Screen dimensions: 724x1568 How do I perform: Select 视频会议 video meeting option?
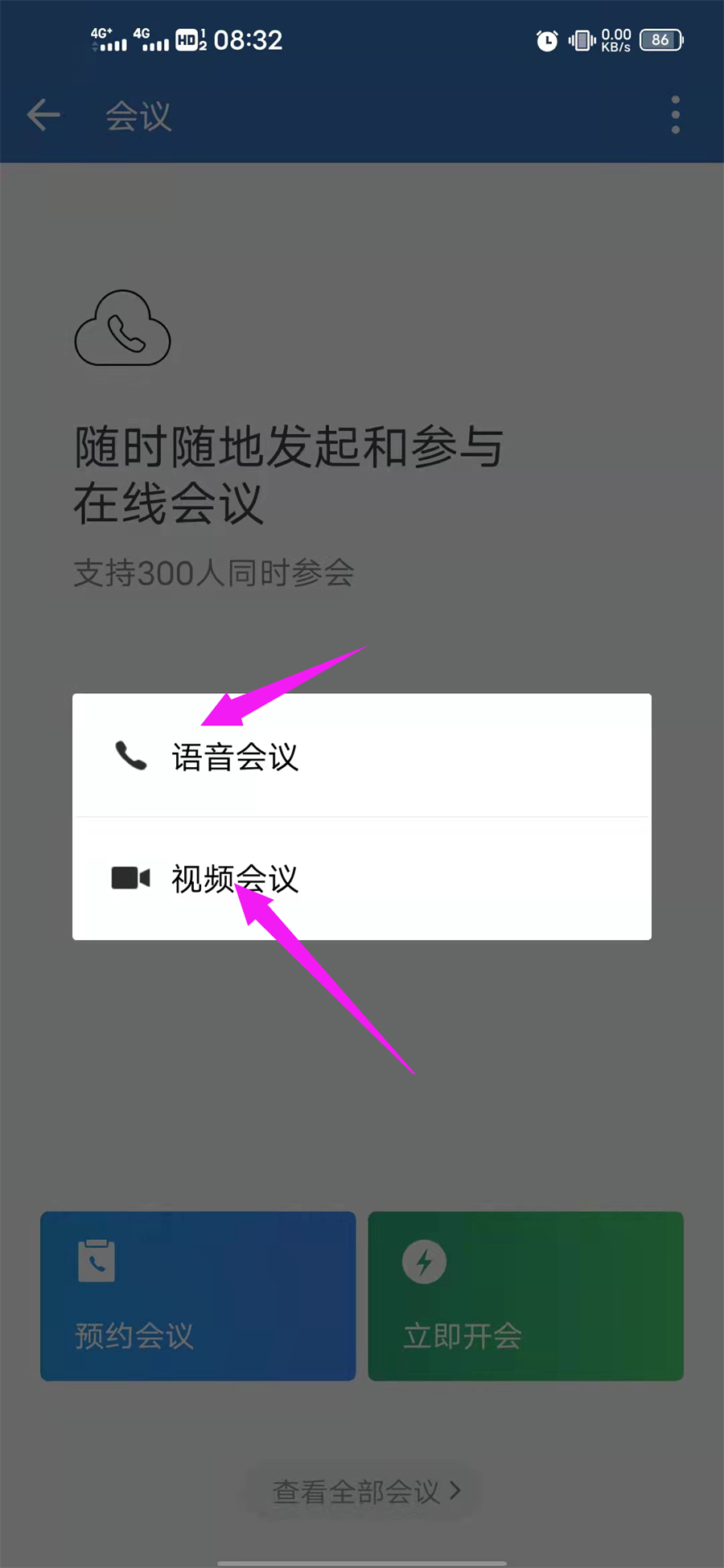click(233, 879)
